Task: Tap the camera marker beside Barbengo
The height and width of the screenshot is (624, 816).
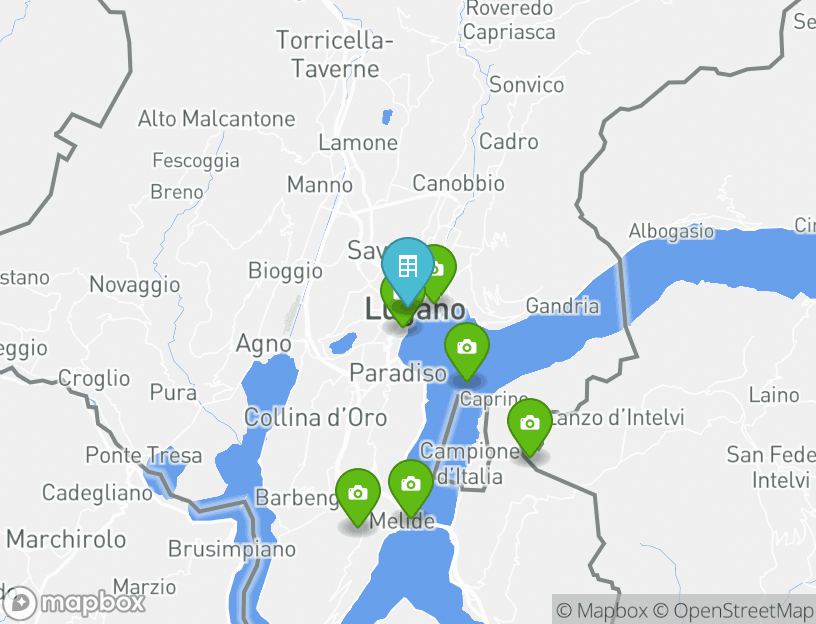Action: [357, 493]
